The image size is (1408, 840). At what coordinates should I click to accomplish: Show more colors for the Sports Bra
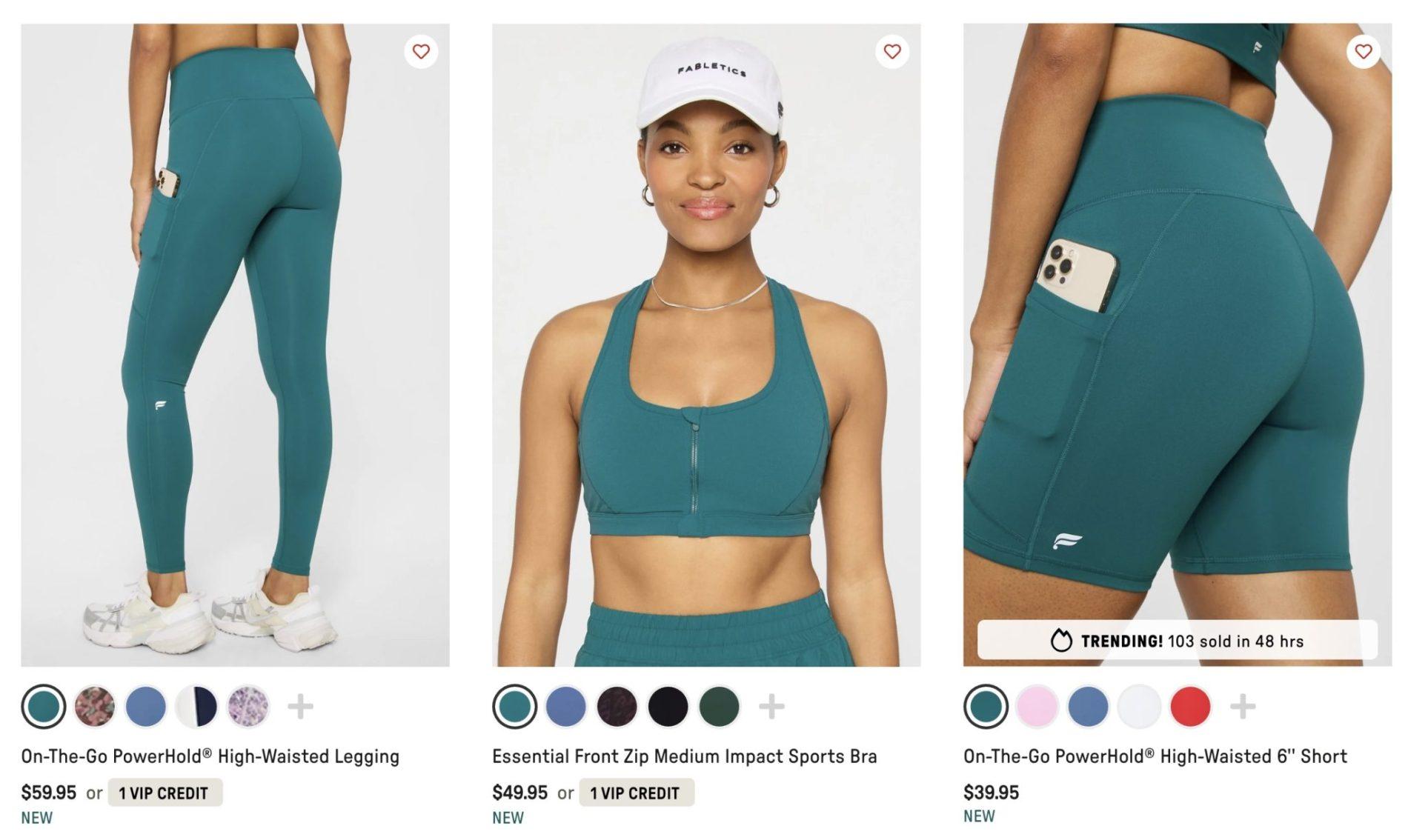pos(771,706)
